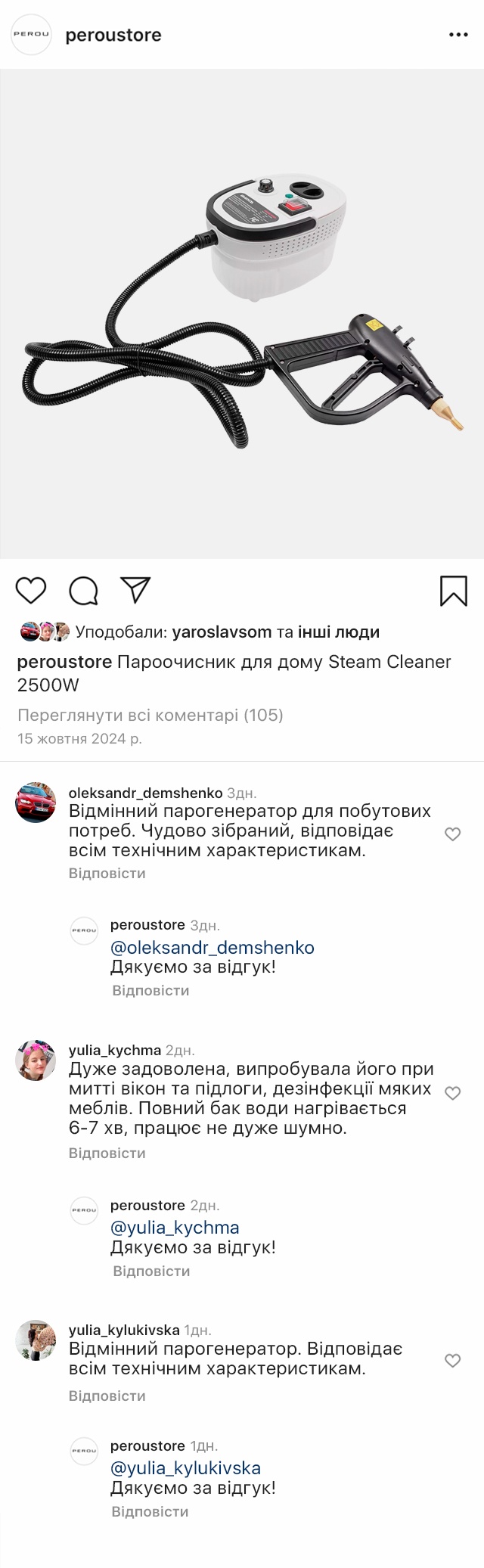Open oleksandr_demshenko's profile picture
The height and width of the screenshot is (1568, 484).
[36, 802]
